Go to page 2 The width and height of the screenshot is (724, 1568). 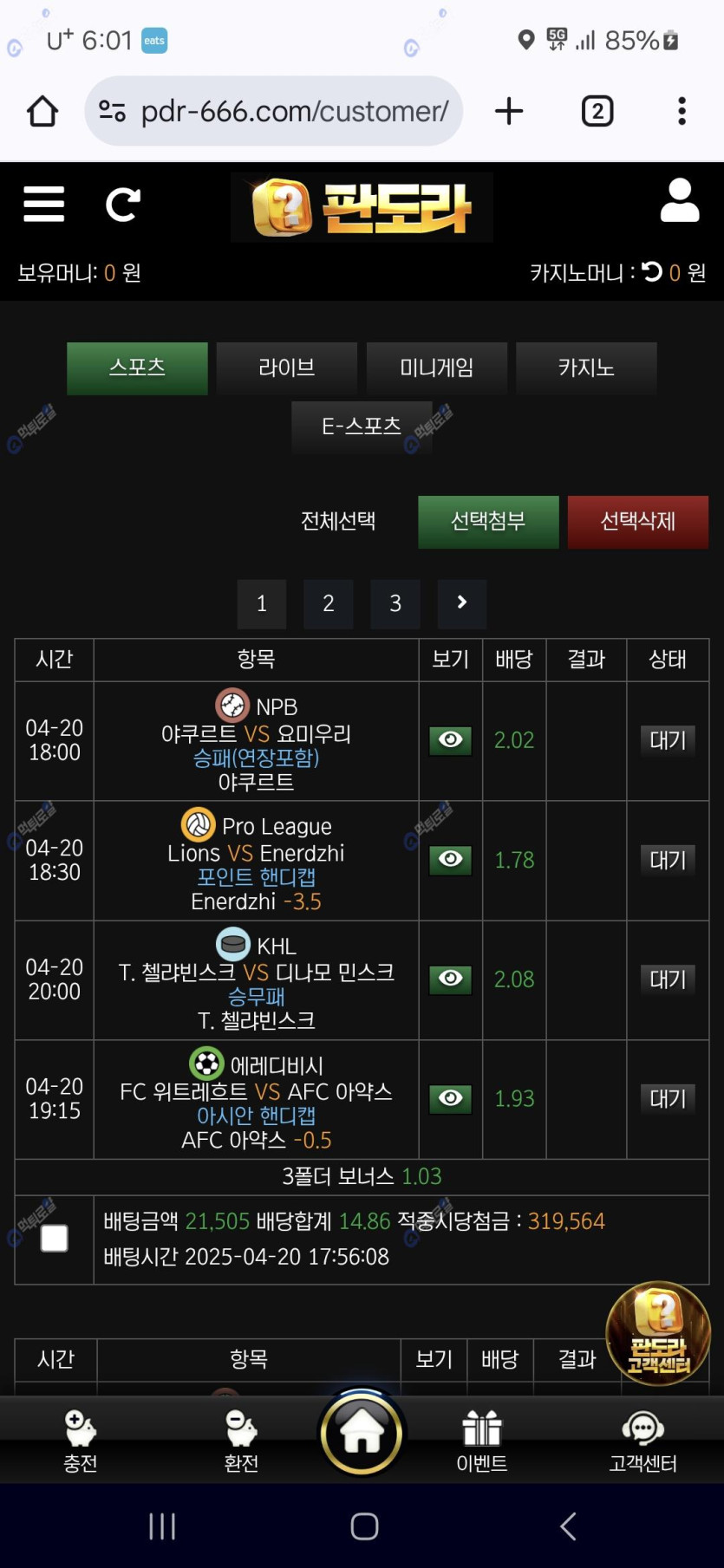point(329,603)
